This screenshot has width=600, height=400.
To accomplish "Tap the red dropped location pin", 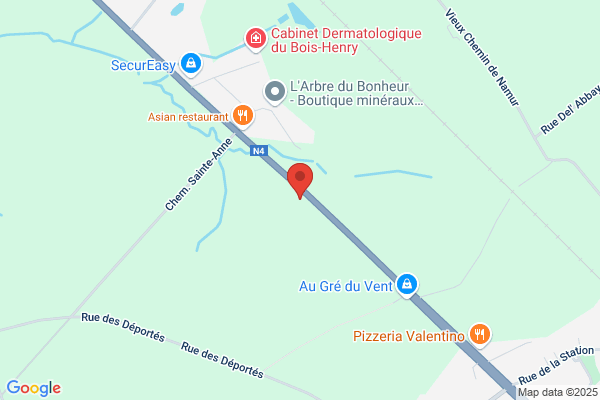I will click(300, 181).
